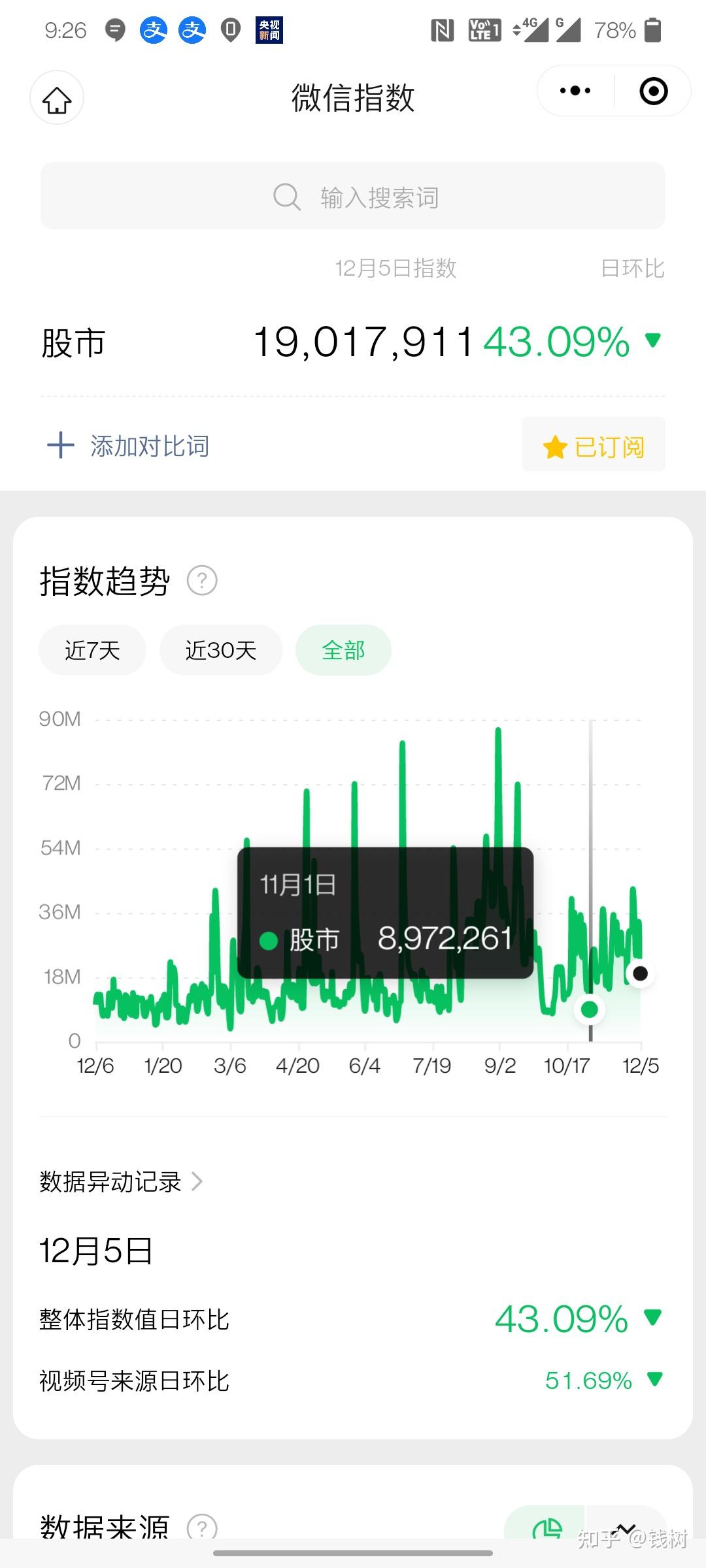This screenshot has height=1568, width=706.
Task: Toggle the 已订阅 subscription status
Action: (x=594, y=446)
